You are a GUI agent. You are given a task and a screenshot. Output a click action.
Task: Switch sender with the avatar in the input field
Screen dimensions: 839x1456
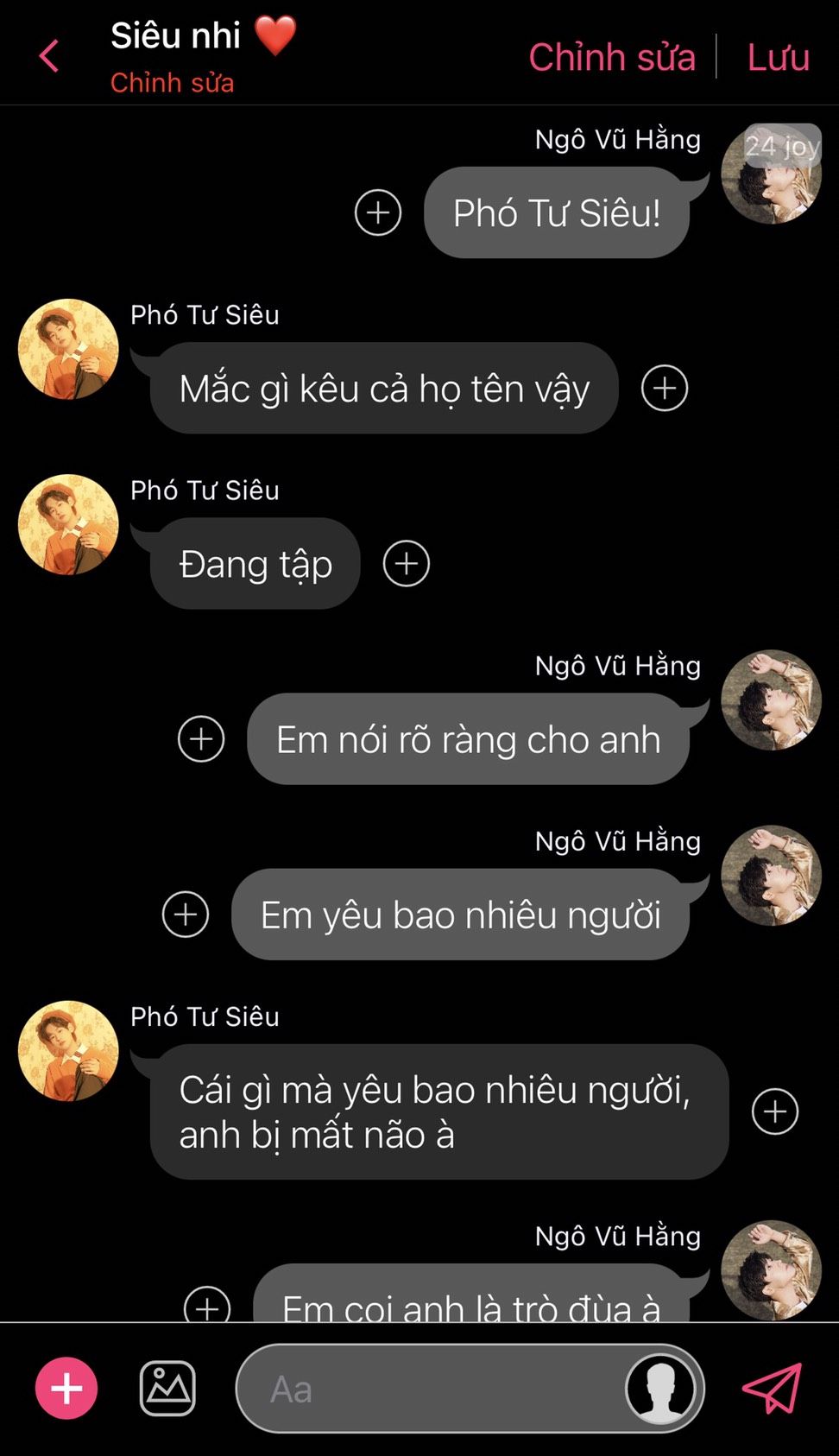[x=660, y=1389]
